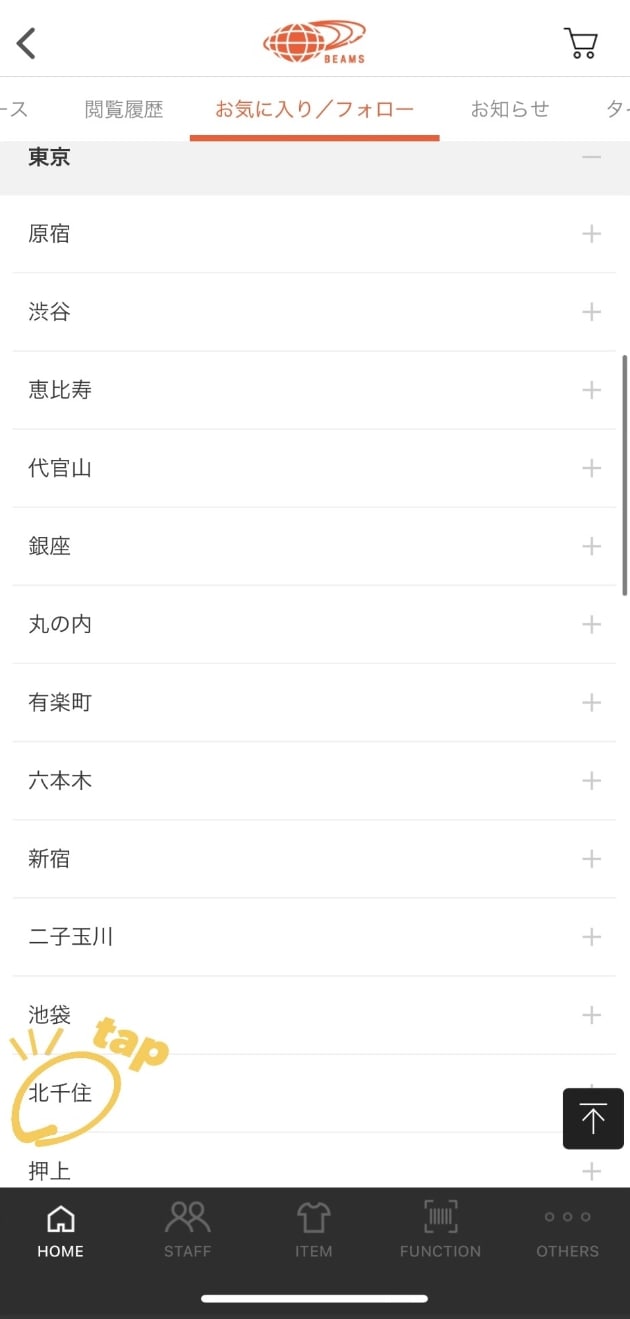Open the ITEM tab in bottom navigation
Image resolution: width=630 pixels, height=1319 pixels.
pos(313,1229)
